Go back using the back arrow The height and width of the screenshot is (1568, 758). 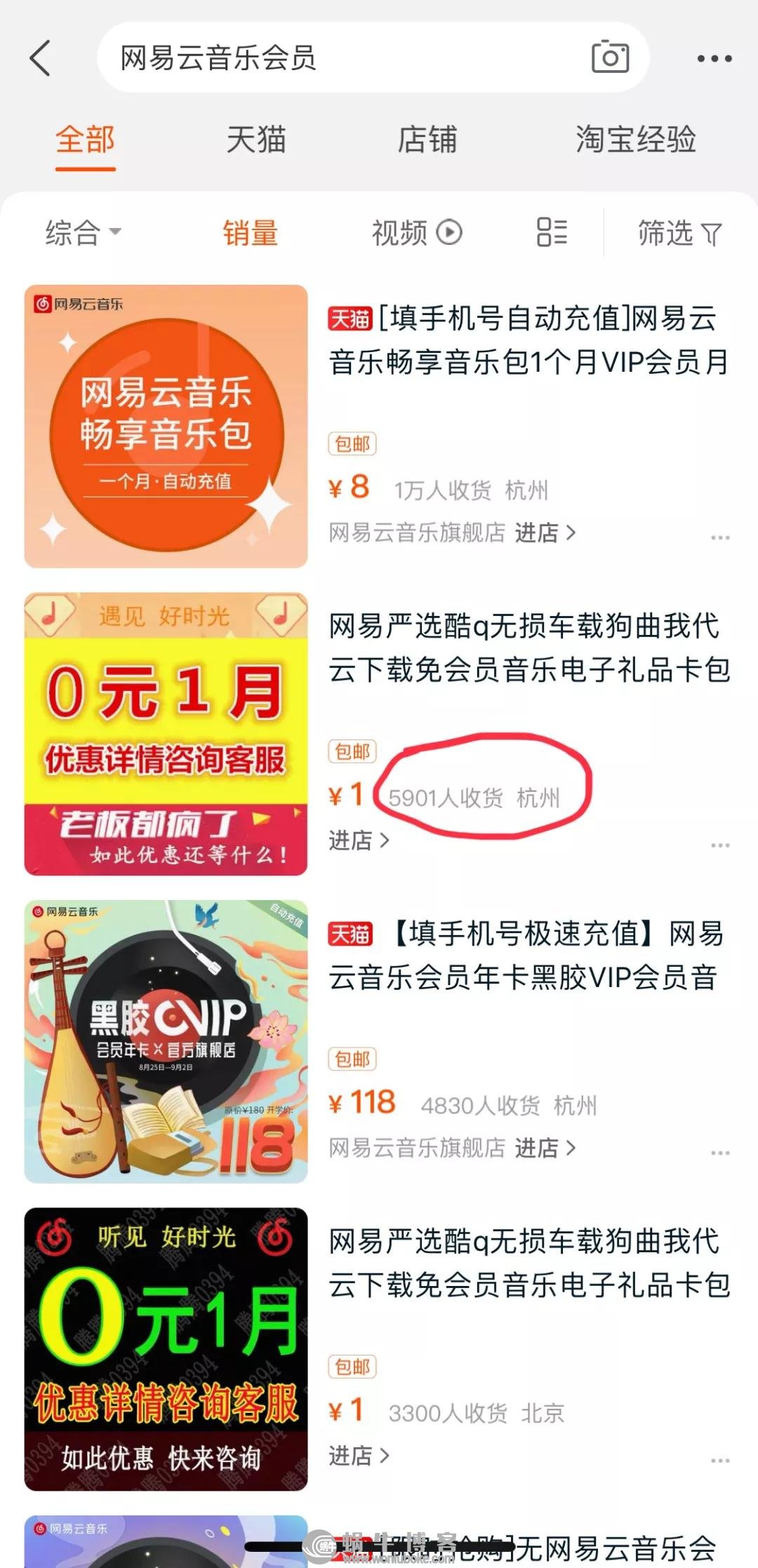pyautogui.click(x=41, y=58)
